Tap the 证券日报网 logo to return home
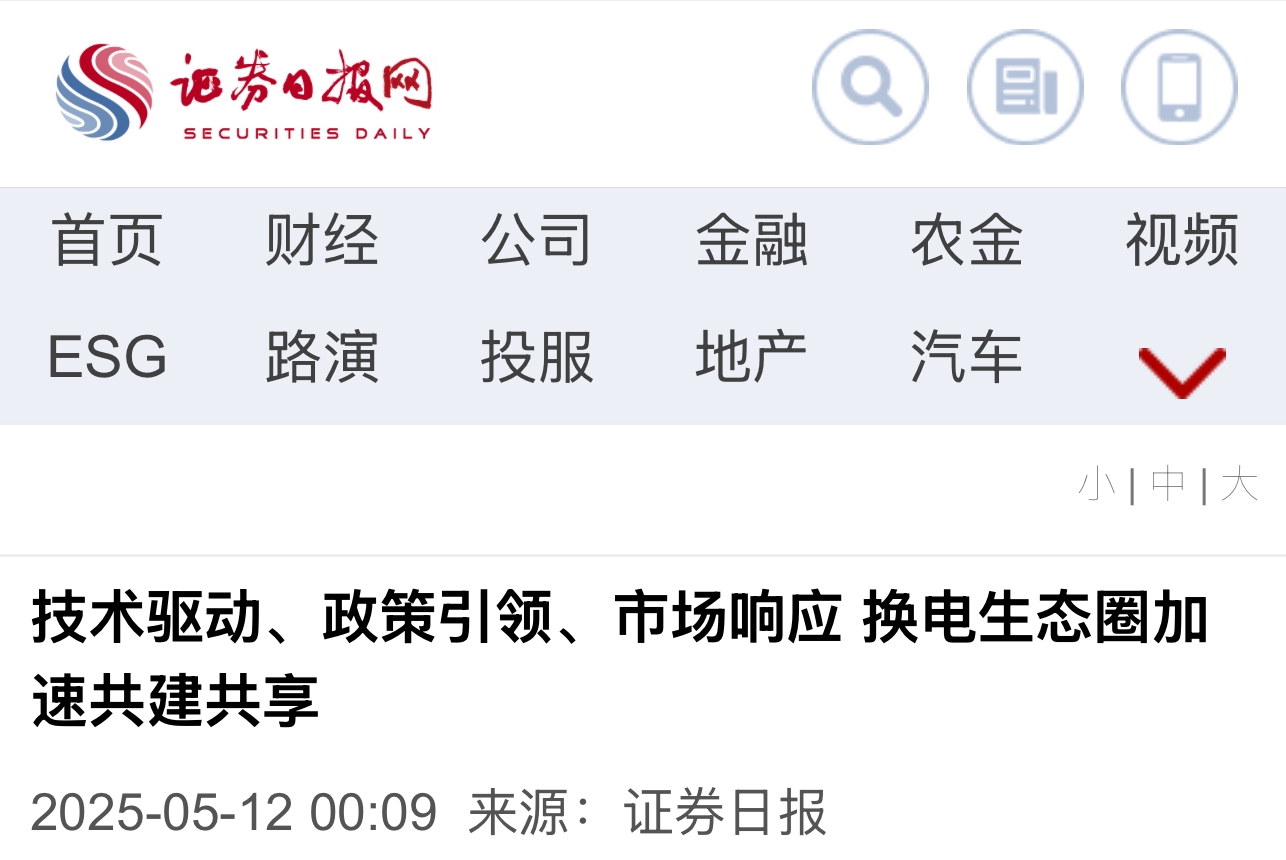Viewport: 1286px width, 860px height. point(245,92)
